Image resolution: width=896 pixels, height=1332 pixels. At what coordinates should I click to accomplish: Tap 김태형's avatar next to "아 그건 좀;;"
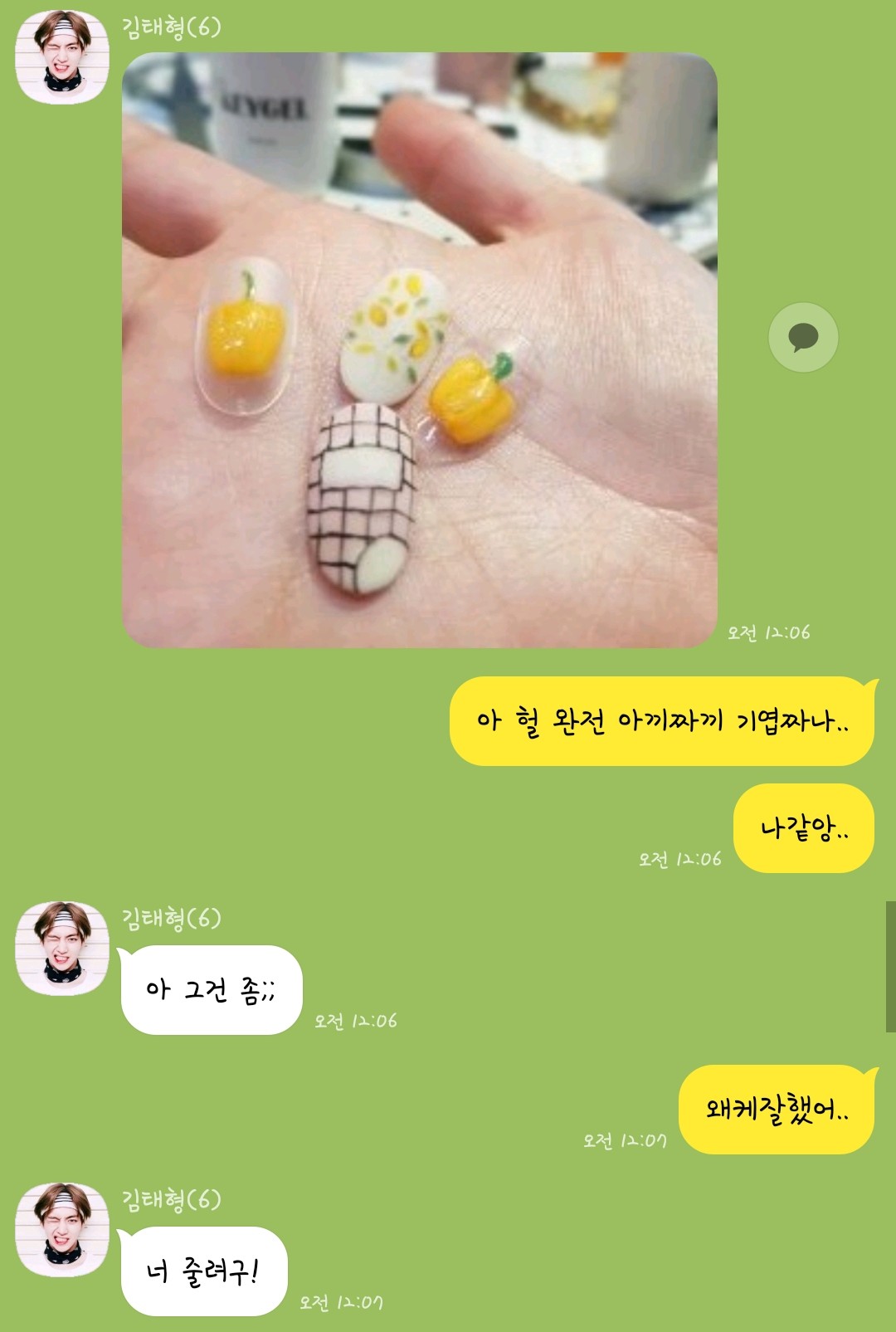click(x=62, y=948)
